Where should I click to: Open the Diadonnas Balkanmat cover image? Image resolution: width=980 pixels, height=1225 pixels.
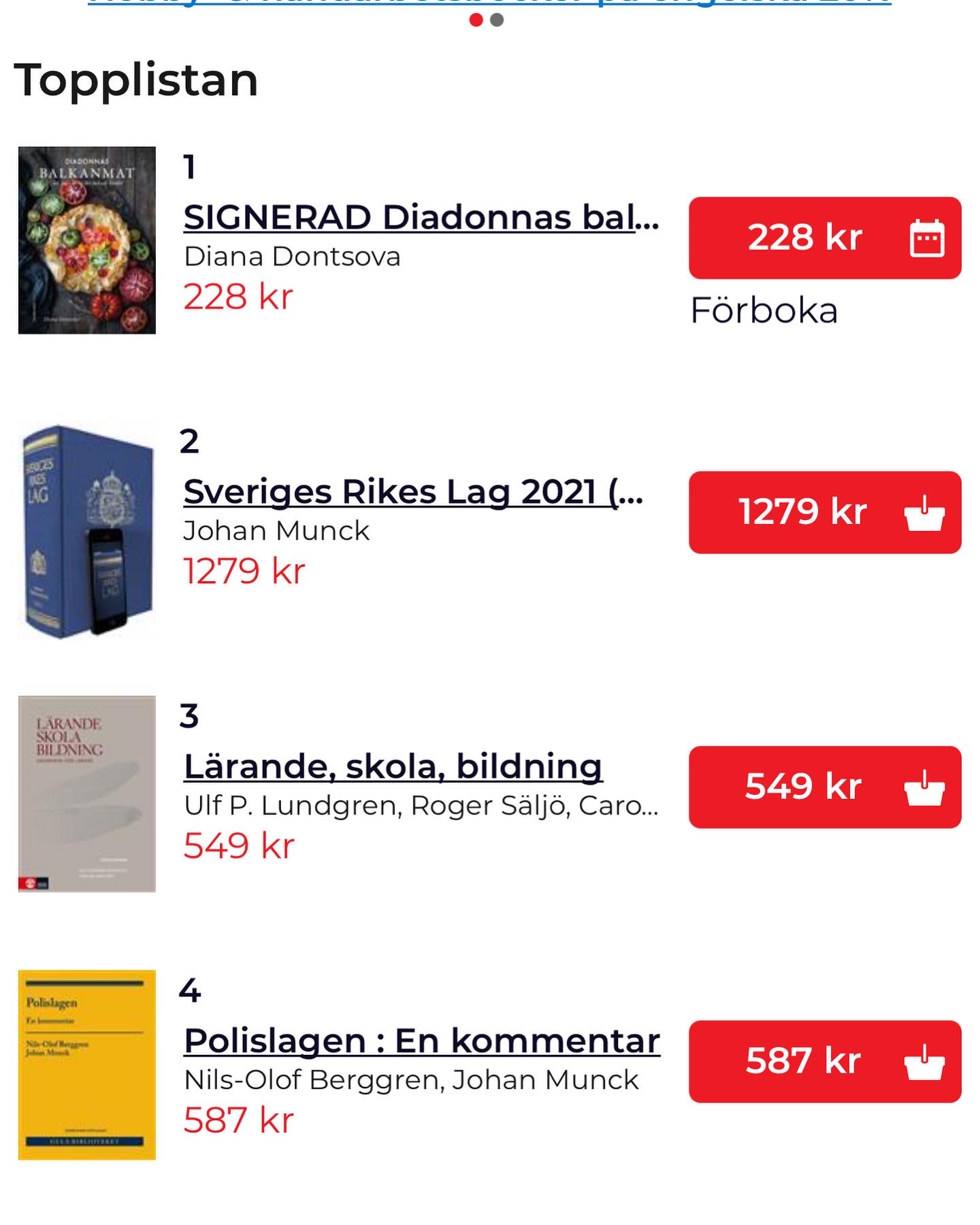click(87, 240)
